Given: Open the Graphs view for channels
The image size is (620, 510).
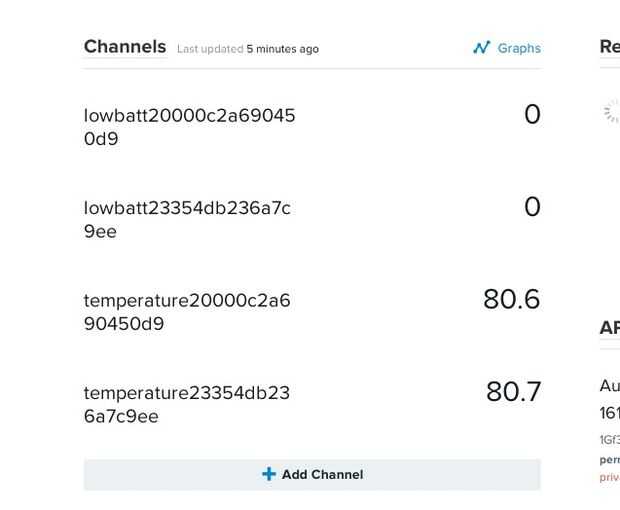Looking at the screenshot, I should (508, 48).
